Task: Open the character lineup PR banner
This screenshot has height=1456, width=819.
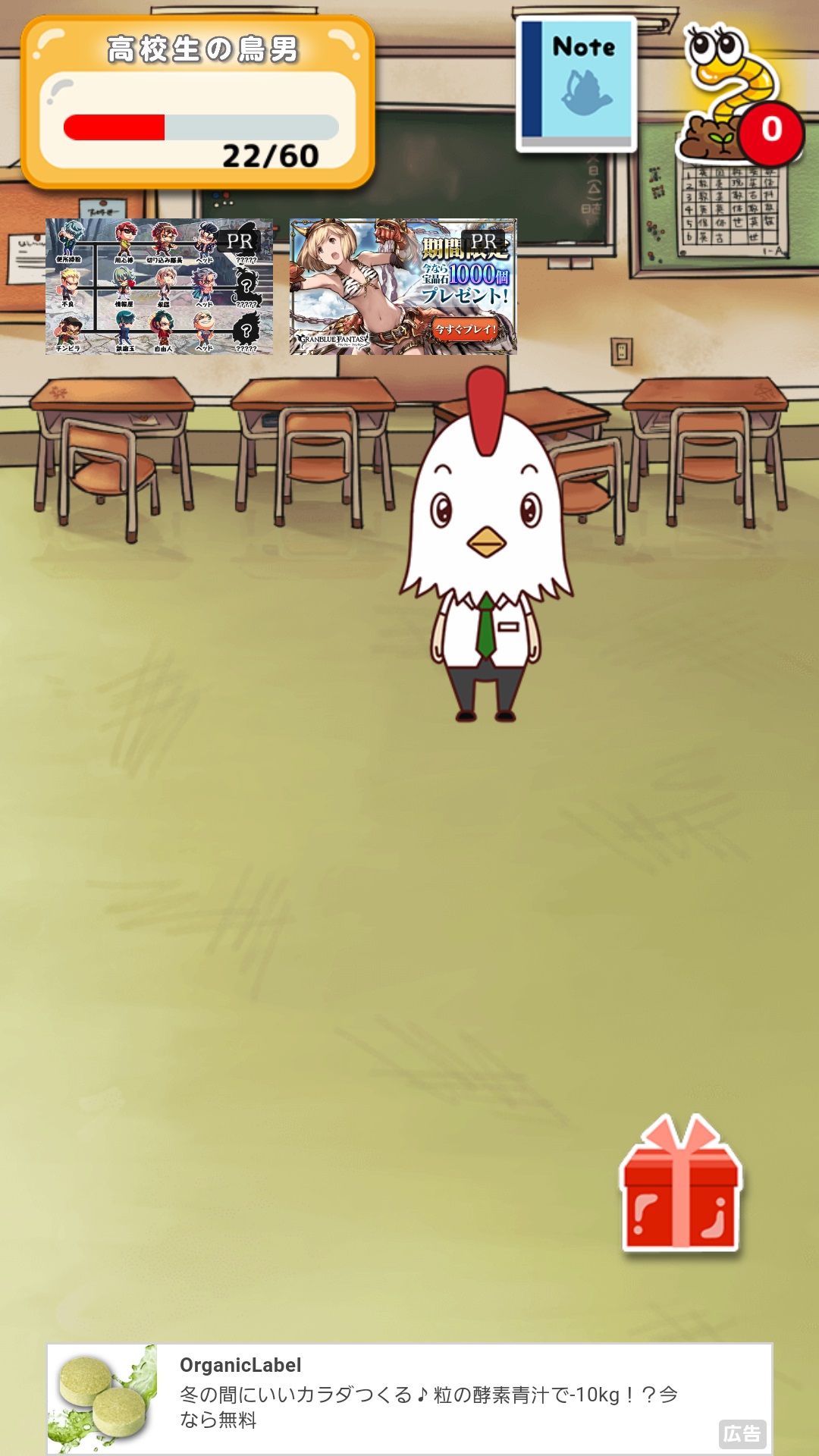Action: pos(159,287)
